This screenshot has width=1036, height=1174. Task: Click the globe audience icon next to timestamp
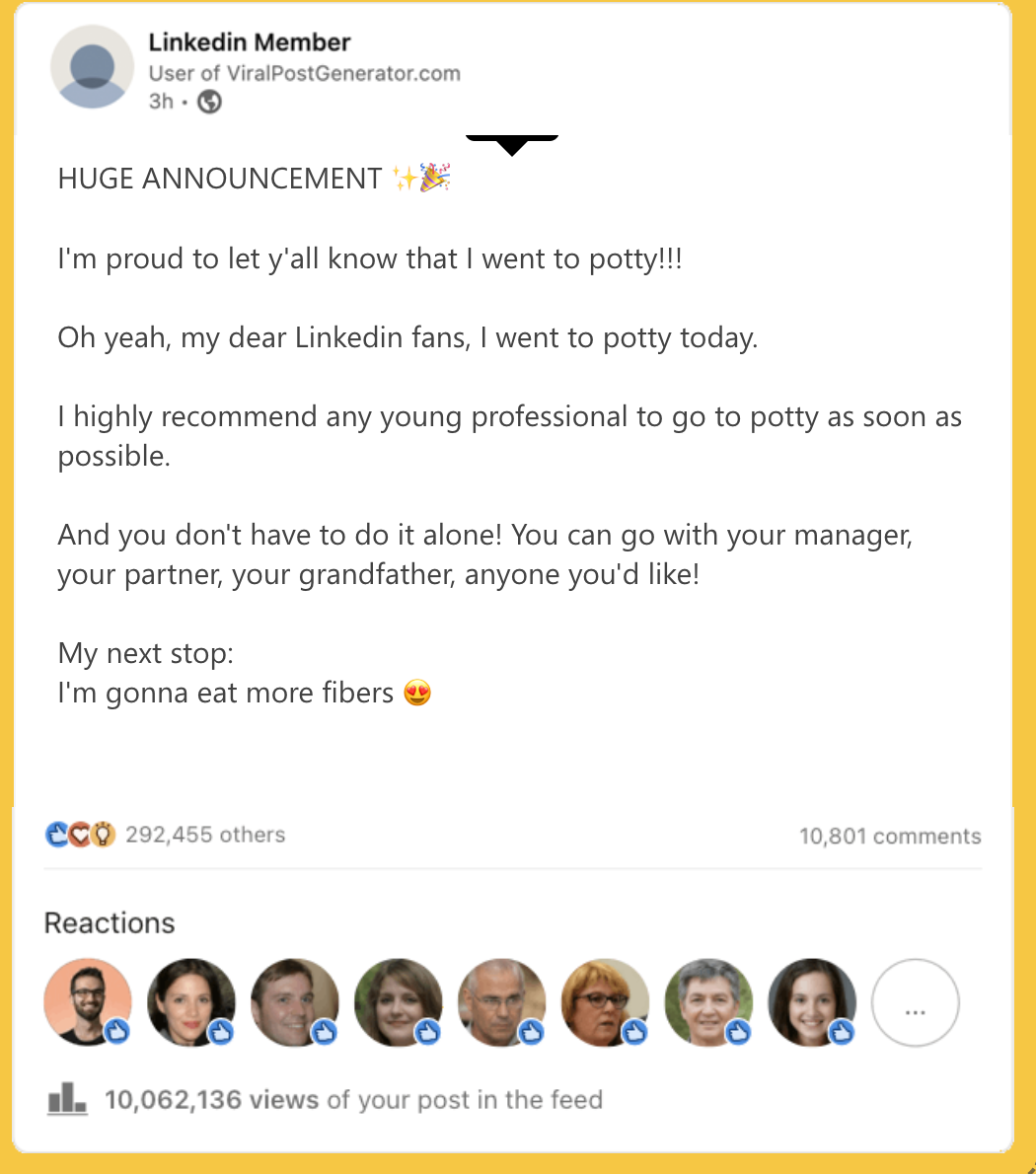coord(208,101)
